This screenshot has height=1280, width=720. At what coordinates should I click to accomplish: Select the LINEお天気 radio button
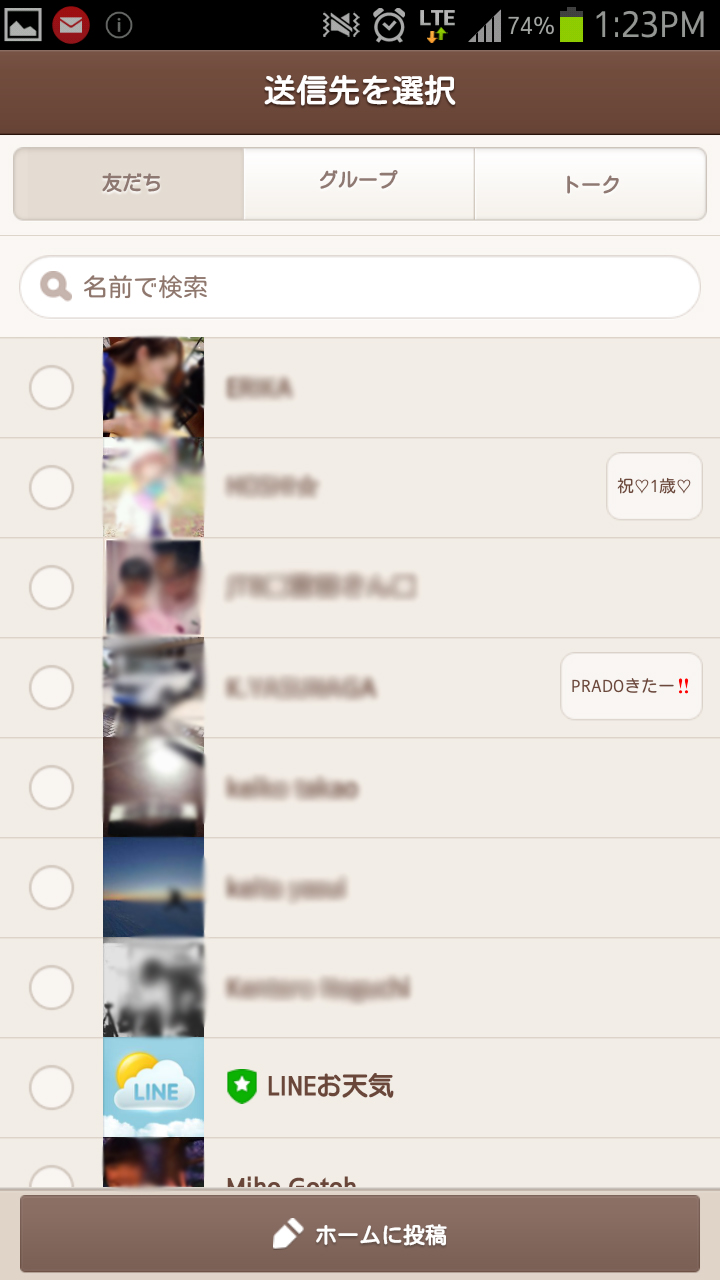(x=51, y=1087)
